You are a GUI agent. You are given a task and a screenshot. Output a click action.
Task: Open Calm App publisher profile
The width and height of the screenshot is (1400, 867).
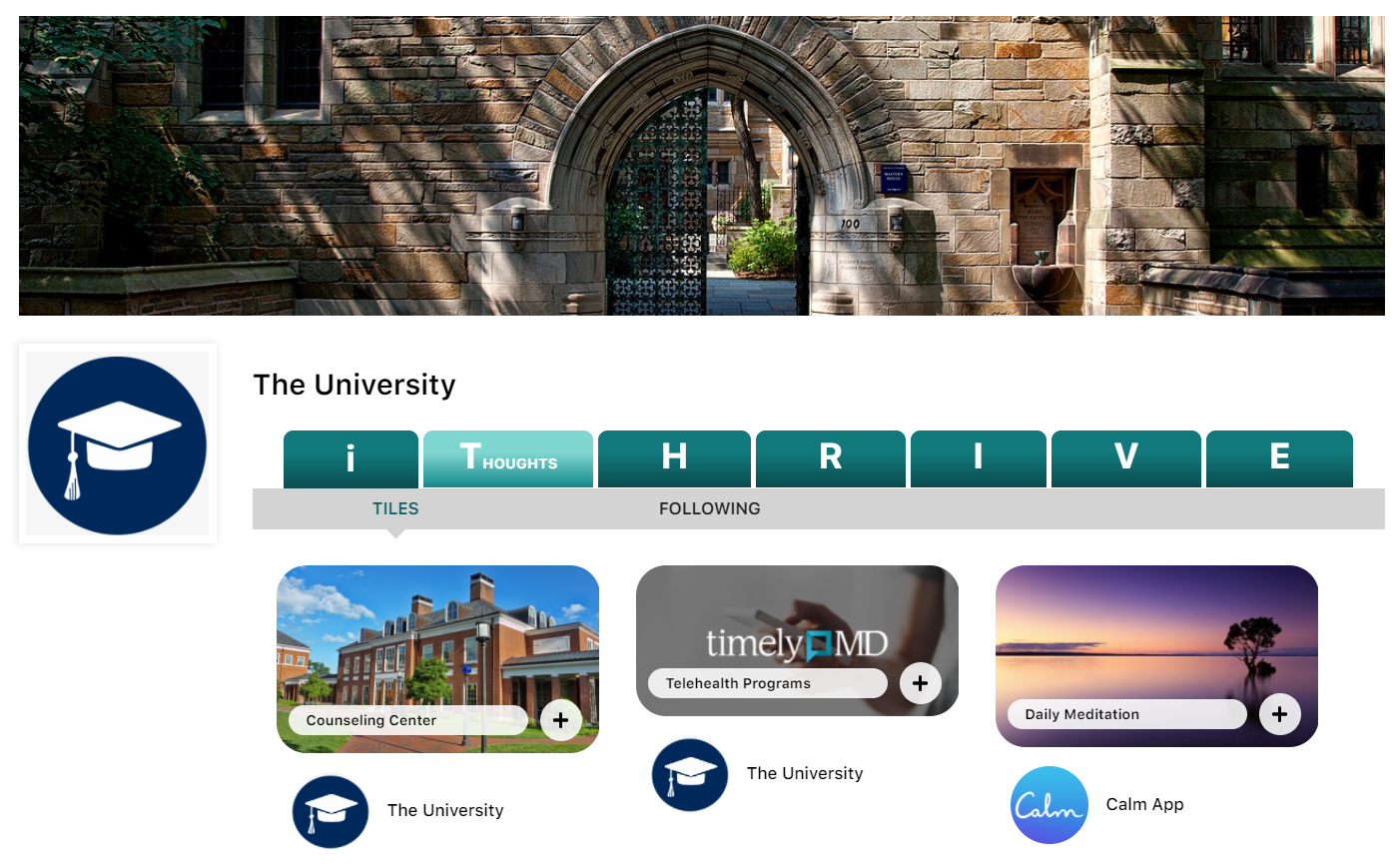pyautogui.click(x=1144, y=804)
